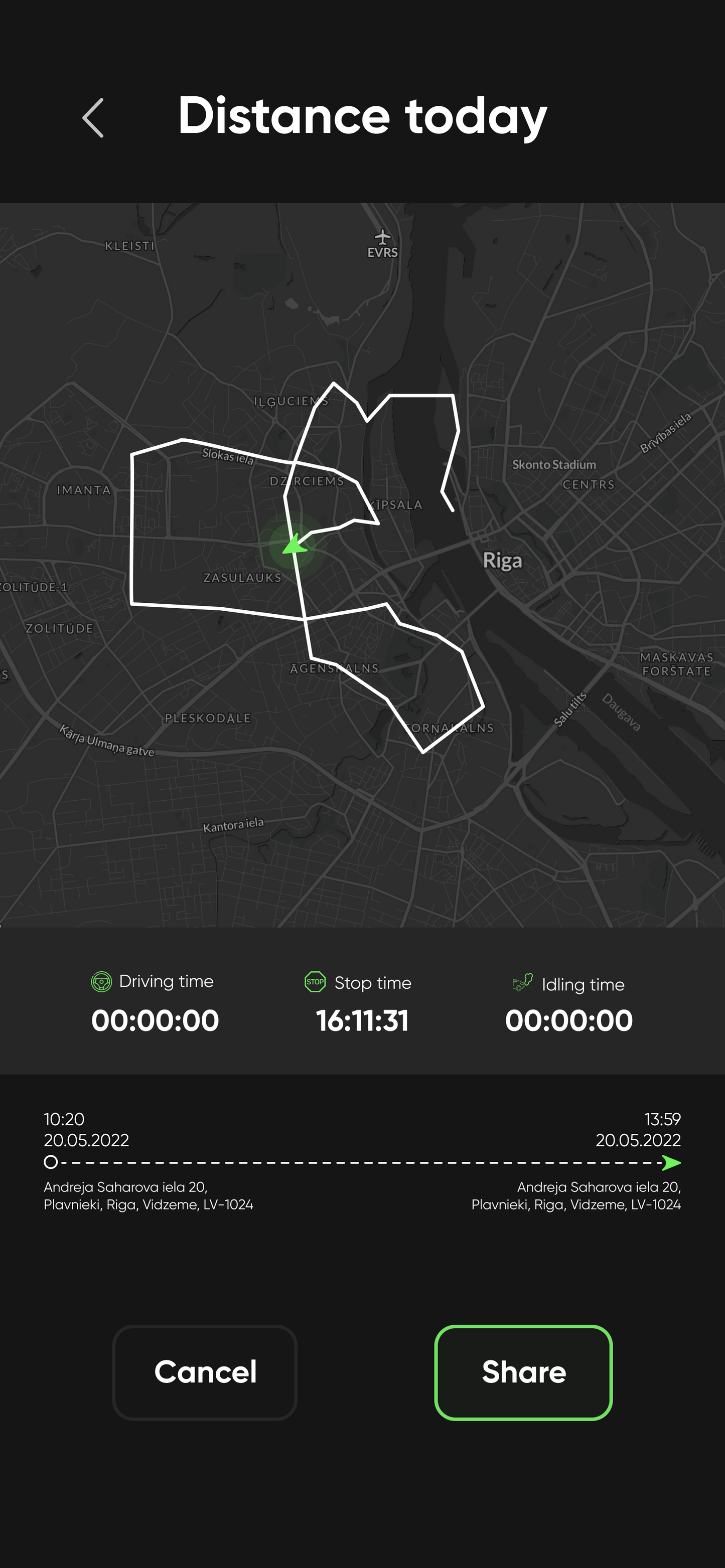Cancel the distance report
This screenshot has height=1568, width=725.
pyautogui.click(x=205, y=1372)
